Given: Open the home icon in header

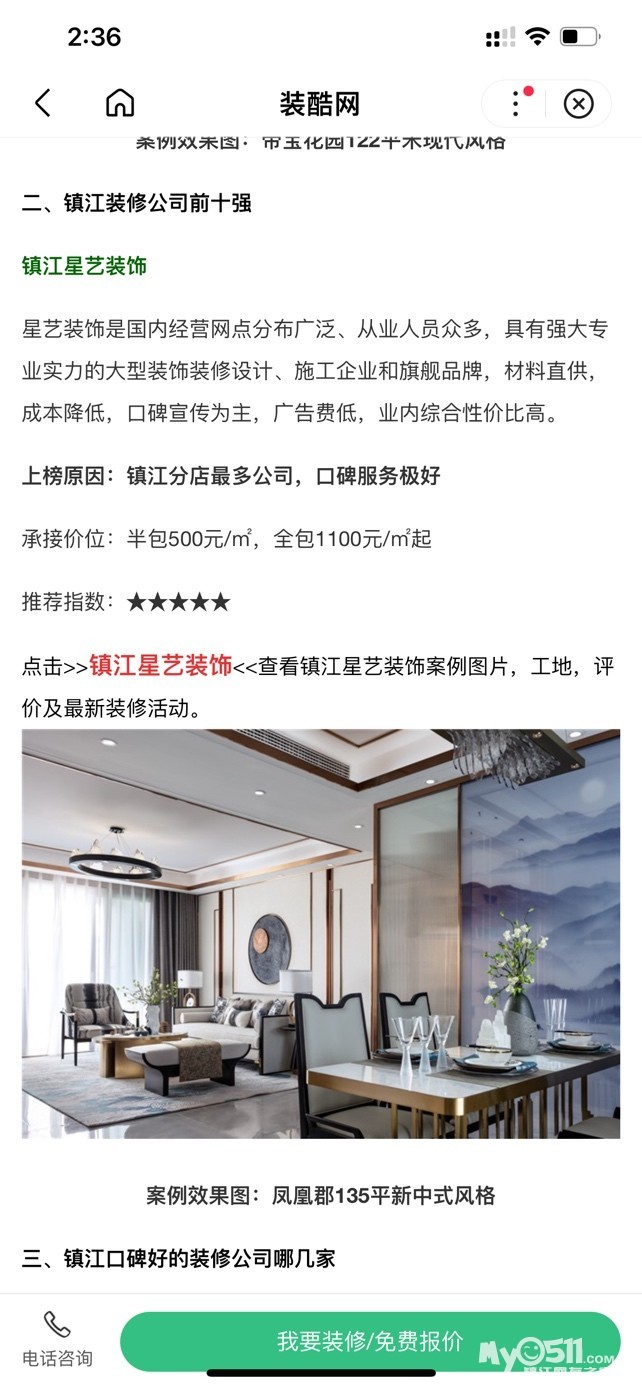Looking at the screenshot, I should [x=120, y=103].
